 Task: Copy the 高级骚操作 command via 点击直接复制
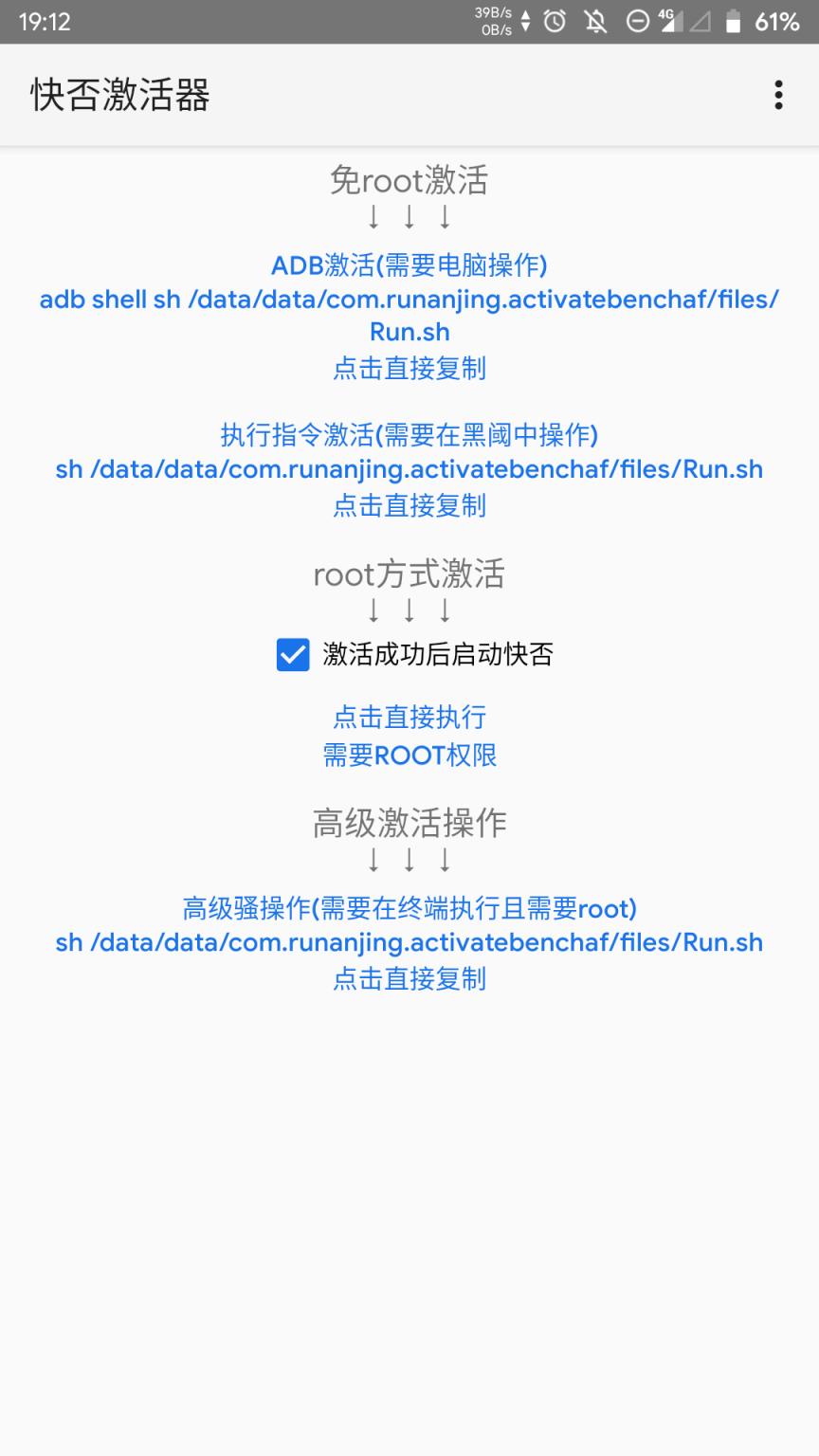409,979
